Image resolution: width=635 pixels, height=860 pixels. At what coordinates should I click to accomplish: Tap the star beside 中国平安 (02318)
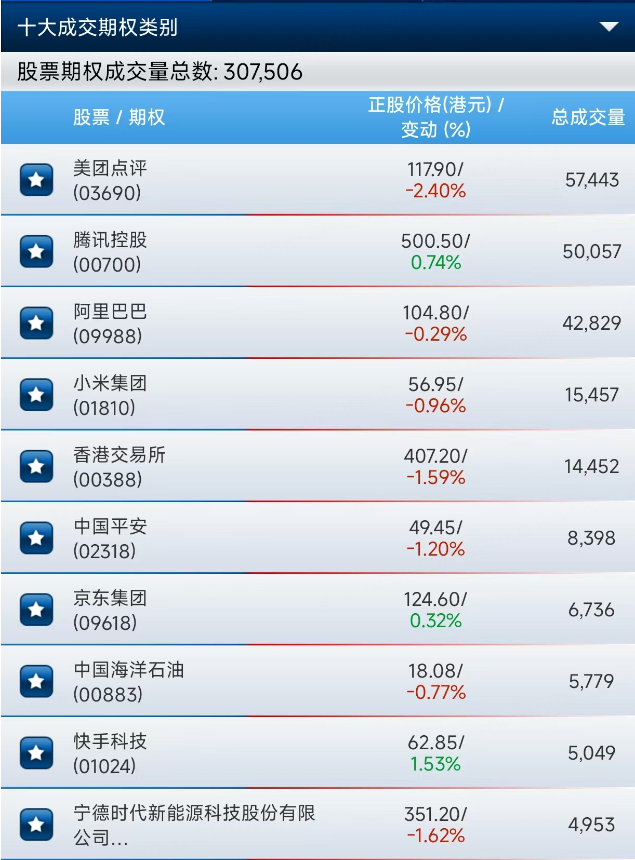[36, 538]
